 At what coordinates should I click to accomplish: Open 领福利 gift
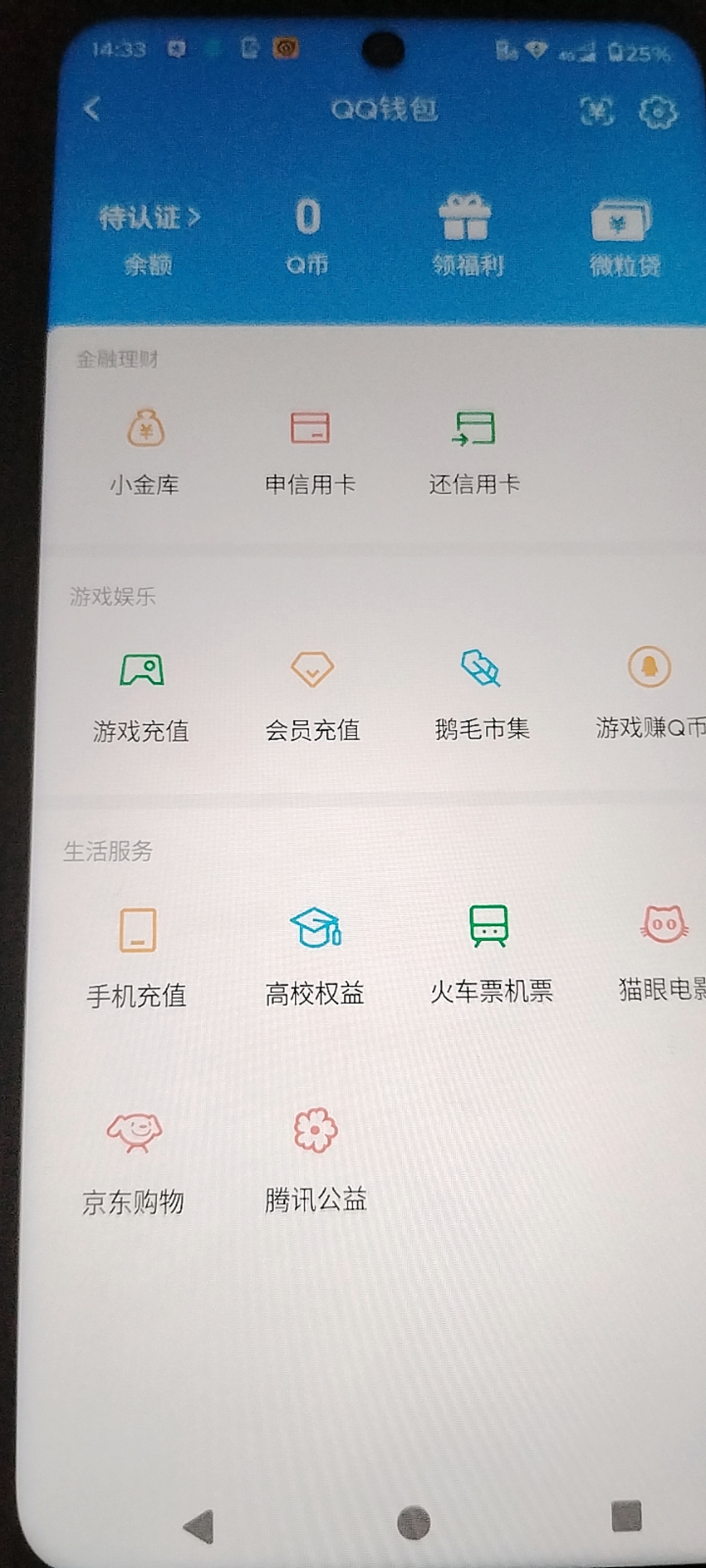(x=465, y=237)
